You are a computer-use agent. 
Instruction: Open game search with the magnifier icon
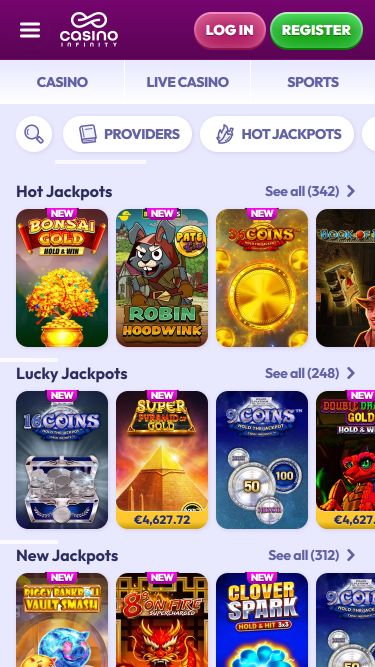[x=34, y=134]
